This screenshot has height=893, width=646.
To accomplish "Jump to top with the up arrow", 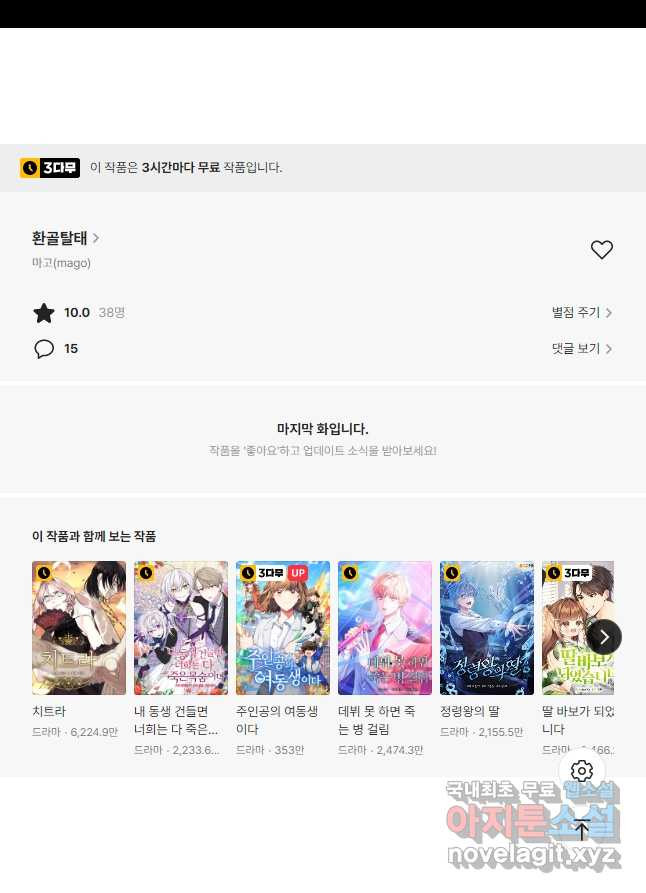I will [582, 829].
